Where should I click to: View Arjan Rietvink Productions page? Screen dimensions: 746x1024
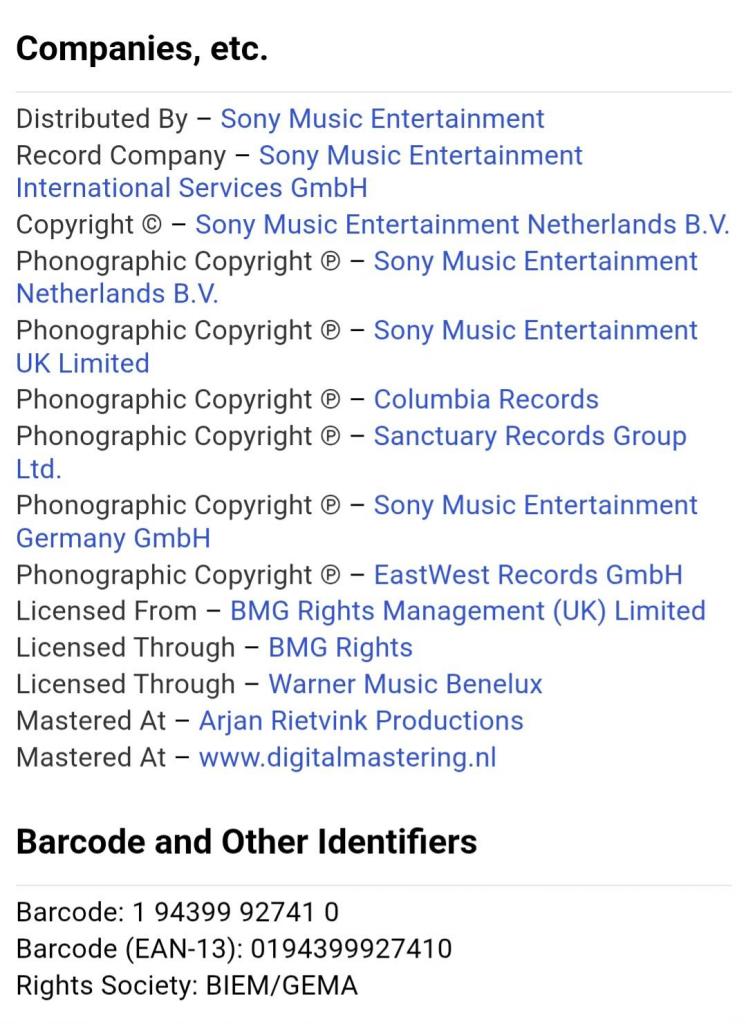coord(360,721)
